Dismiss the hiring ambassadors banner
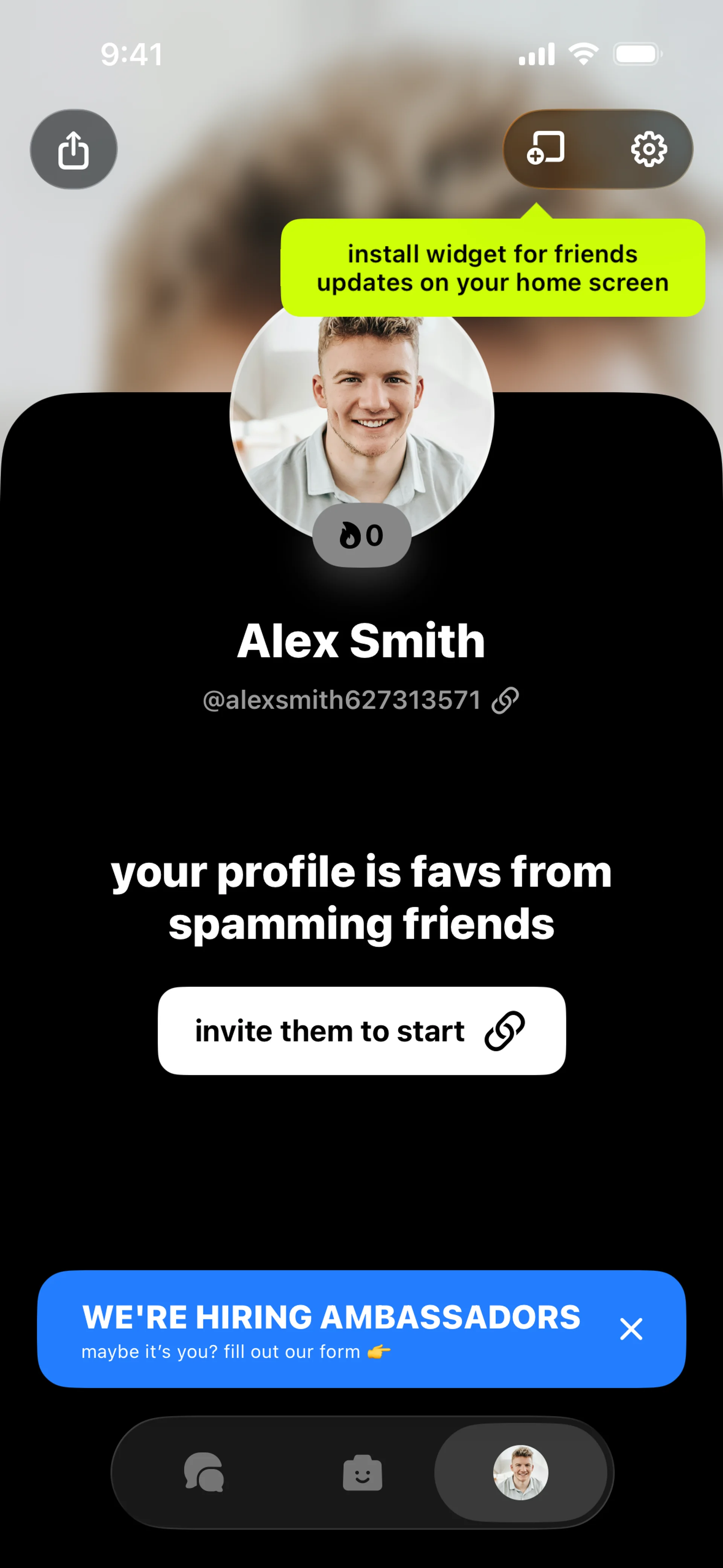The width and height of the screenshot is (723, 1568). click(x=631, y=1329)
